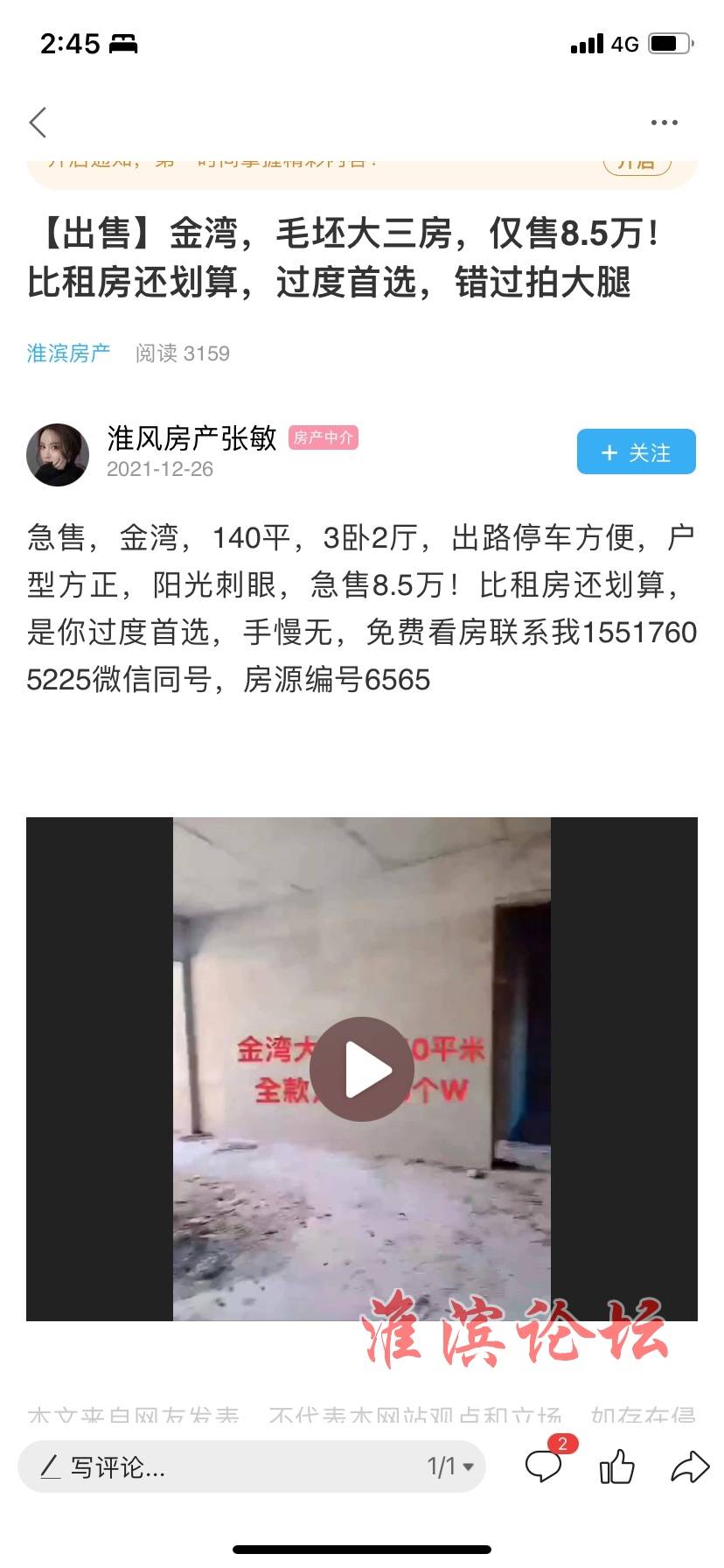The height and width of the screenshot is (1568, 724).
Task: Open 淮风房产张敏's profile avatar
Action: 58,454
